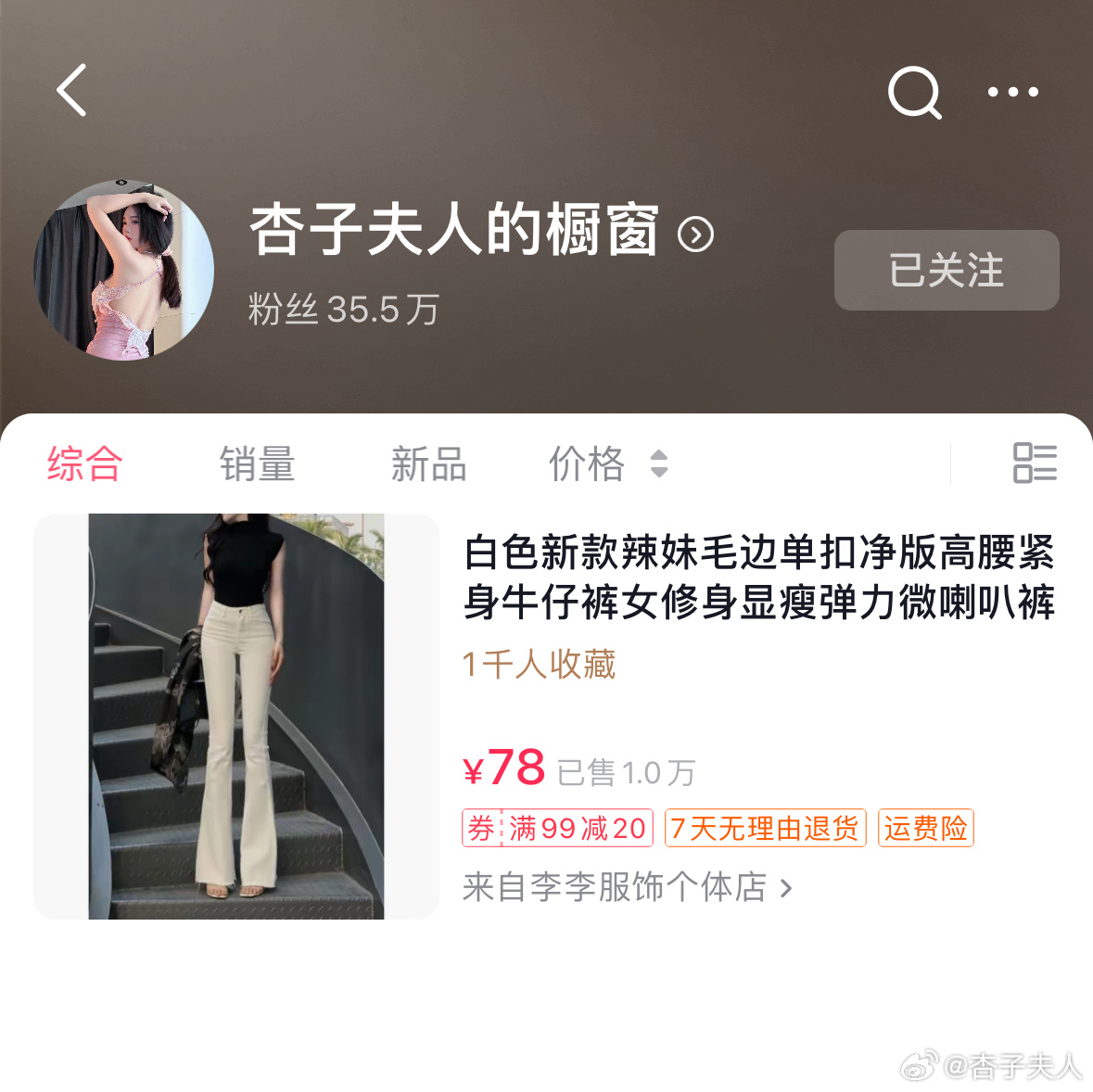Screen dimensions: 1093x1092
Task: Toggle the list/grid layout icon
Action: (x=1035, y=463)
